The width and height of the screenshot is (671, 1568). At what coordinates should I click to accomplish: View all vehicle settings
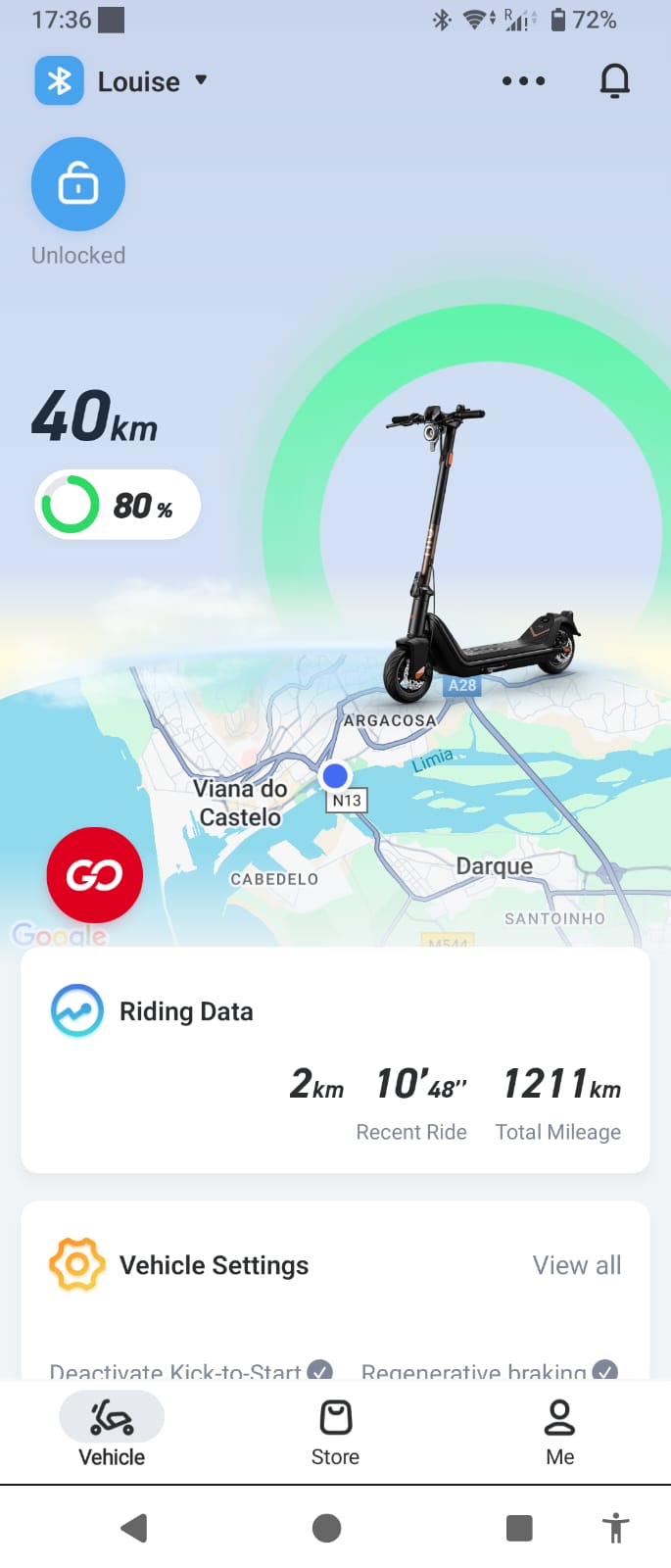(576, 1265)
